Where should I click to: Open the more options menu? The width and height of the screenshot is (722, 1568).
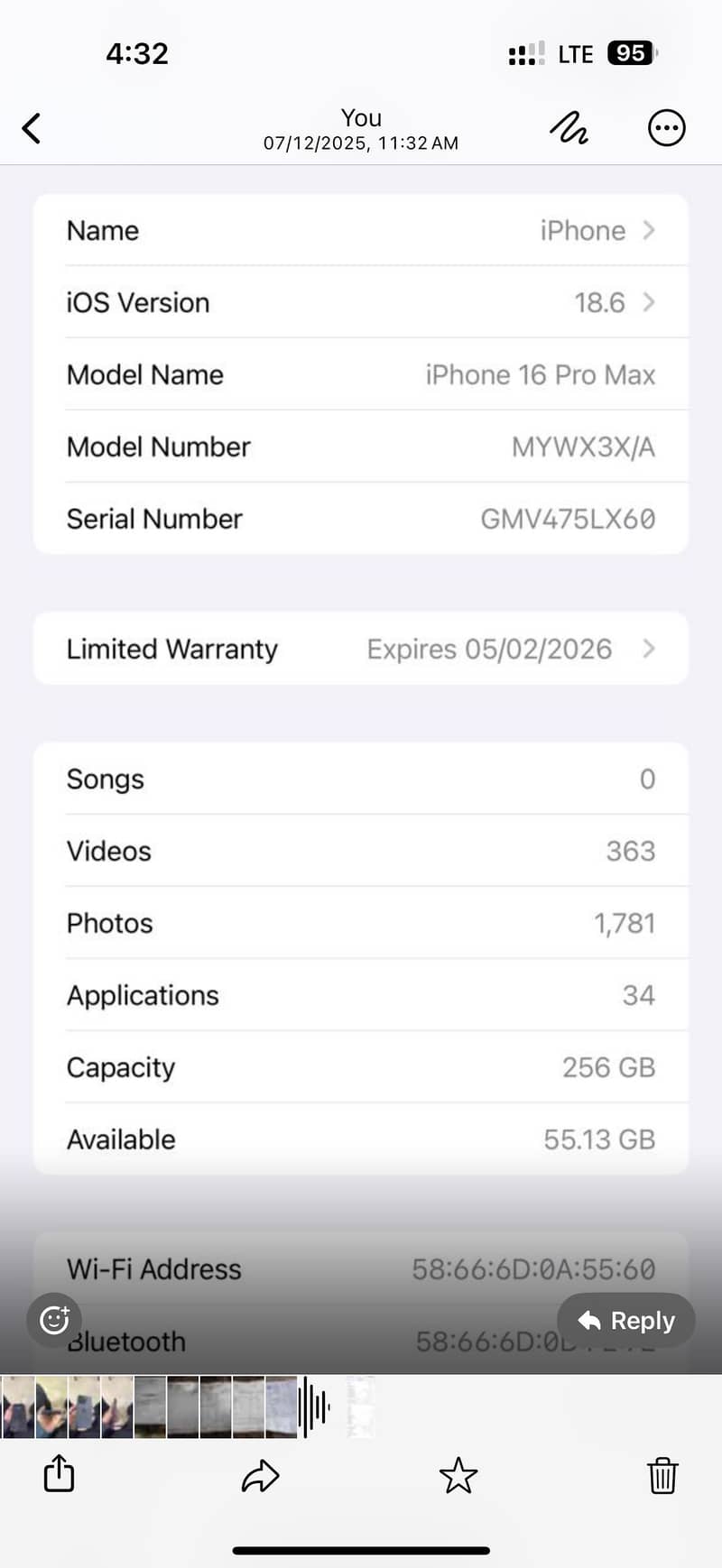[666, 128]
